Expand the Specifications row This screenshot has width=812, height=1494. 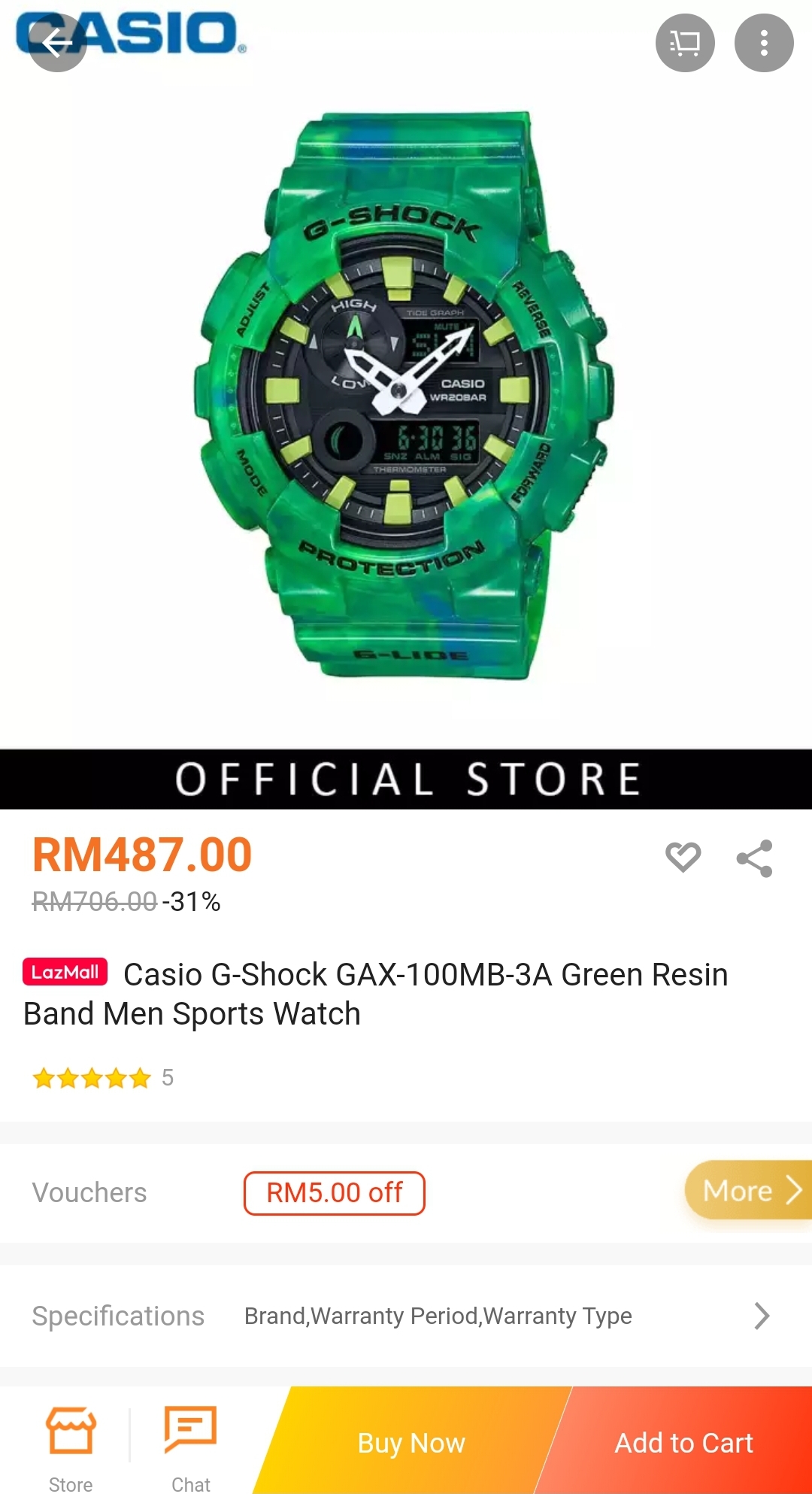[x=761, y=1316]
